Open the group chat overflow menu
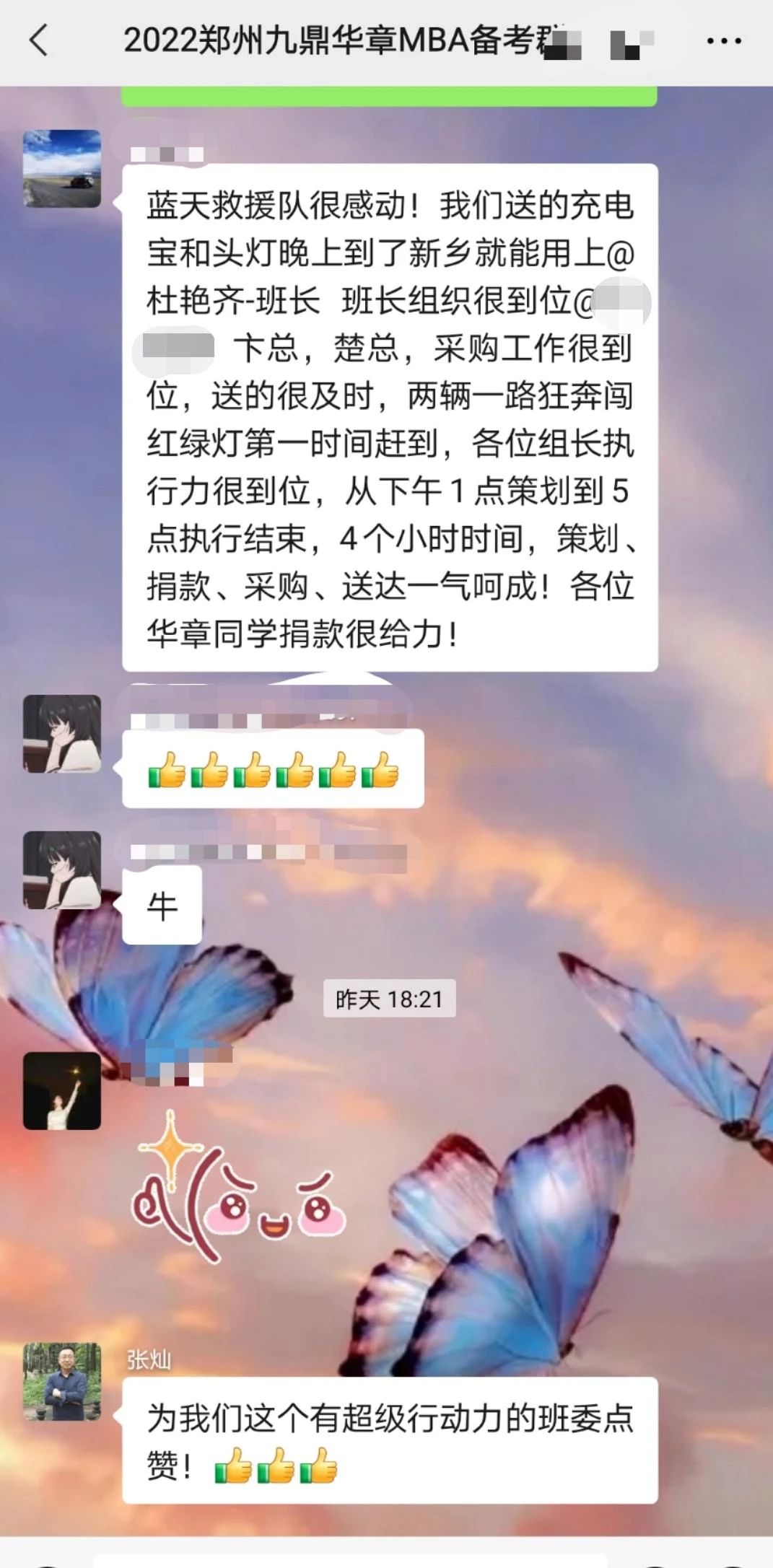This screenshot has width=773, height=1568. [724, 41]
